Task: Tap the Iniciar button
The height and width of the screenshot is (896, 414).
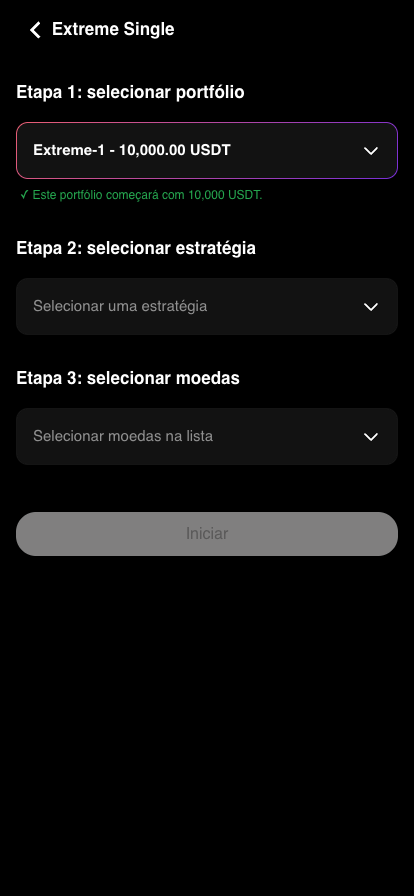Action: (x=207, y=534)
